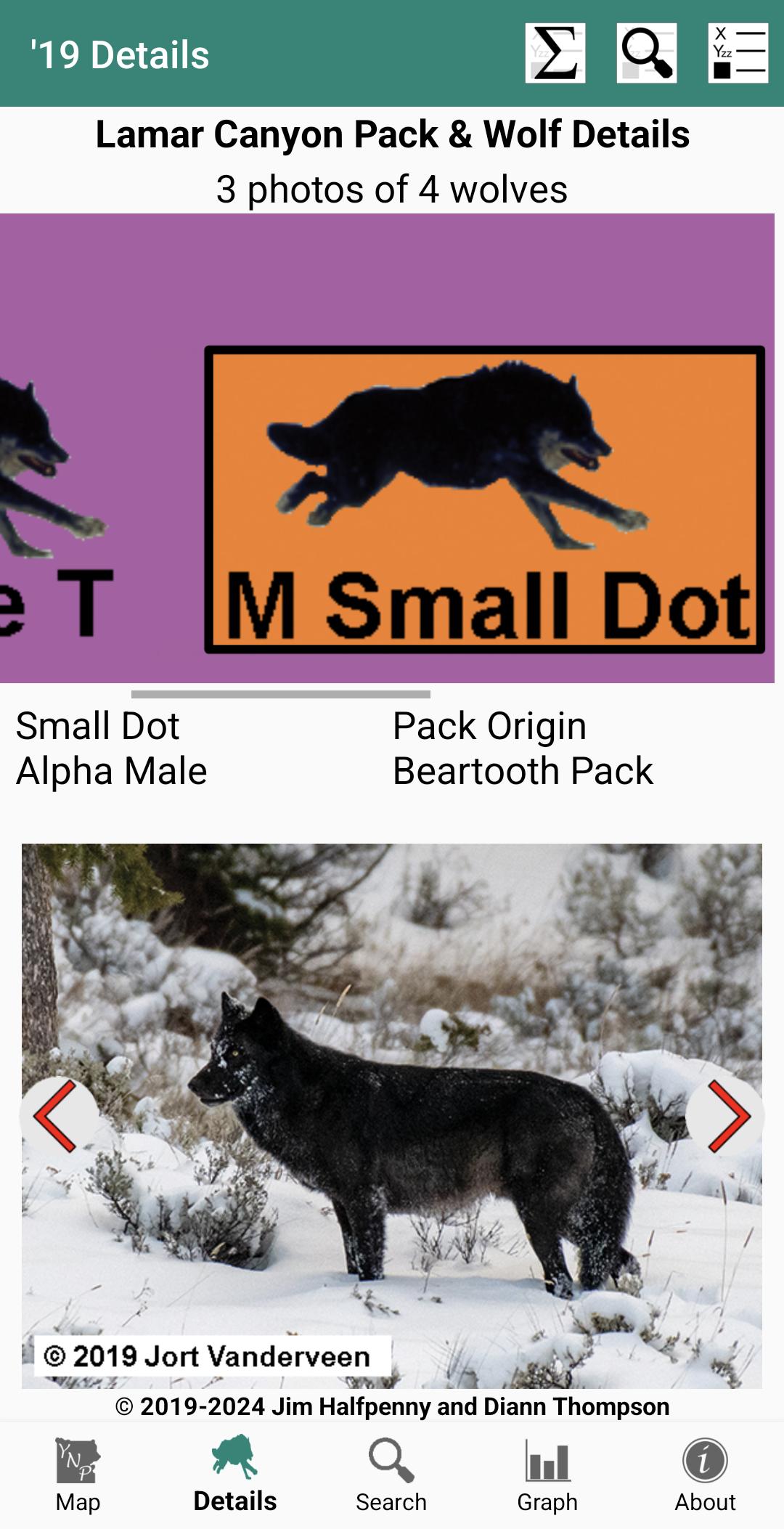Image resolution: width=784 pixels, height=1529 pixels.
Task: Switch to the Map tab
Action: (78, 1475)
